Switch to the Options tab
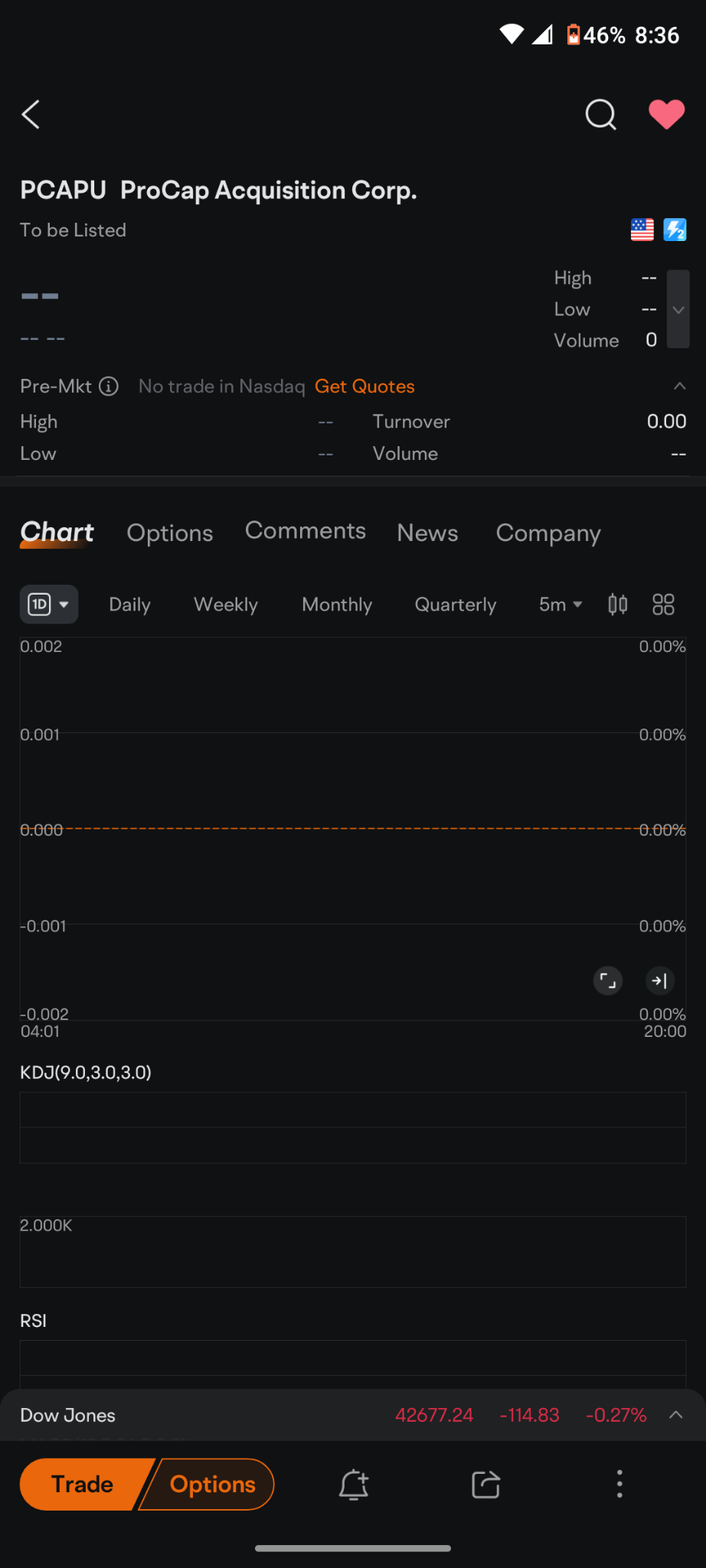The height and width of the screenshot is (1568, 706). [170, 533]
